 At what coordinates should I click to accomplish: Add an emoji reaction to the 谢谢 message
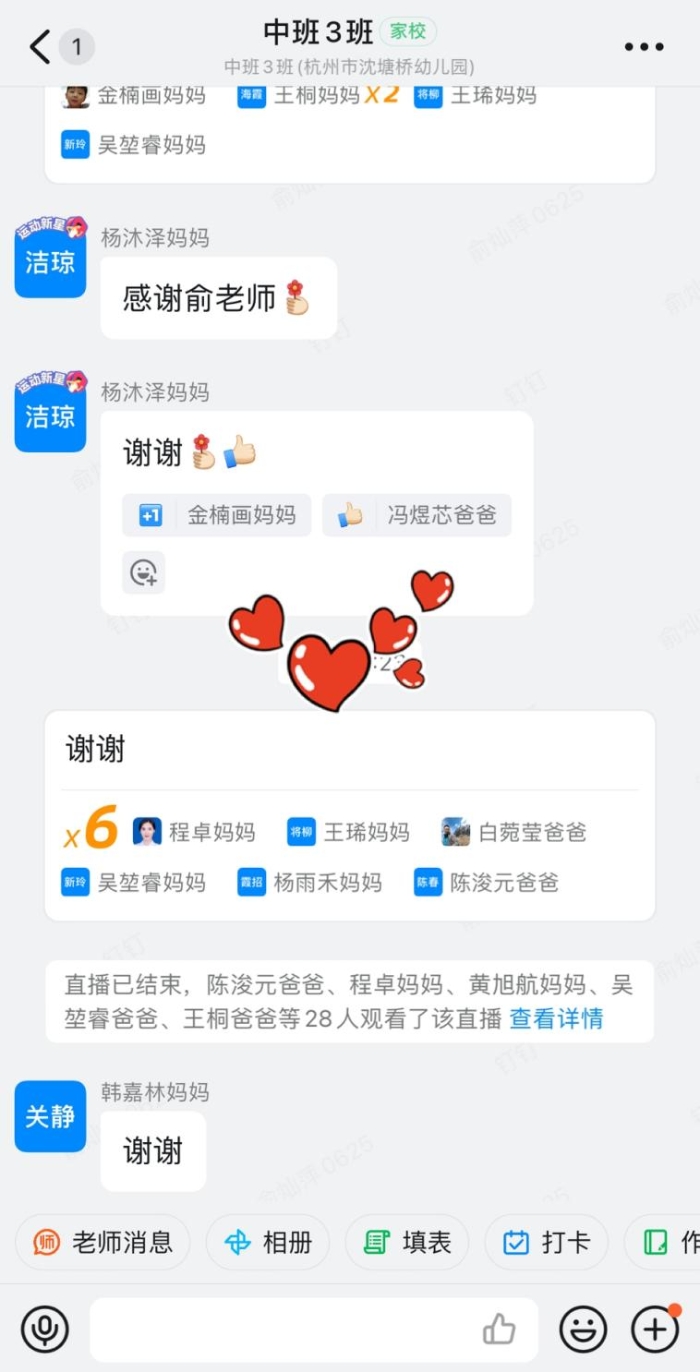click(144, 573)
